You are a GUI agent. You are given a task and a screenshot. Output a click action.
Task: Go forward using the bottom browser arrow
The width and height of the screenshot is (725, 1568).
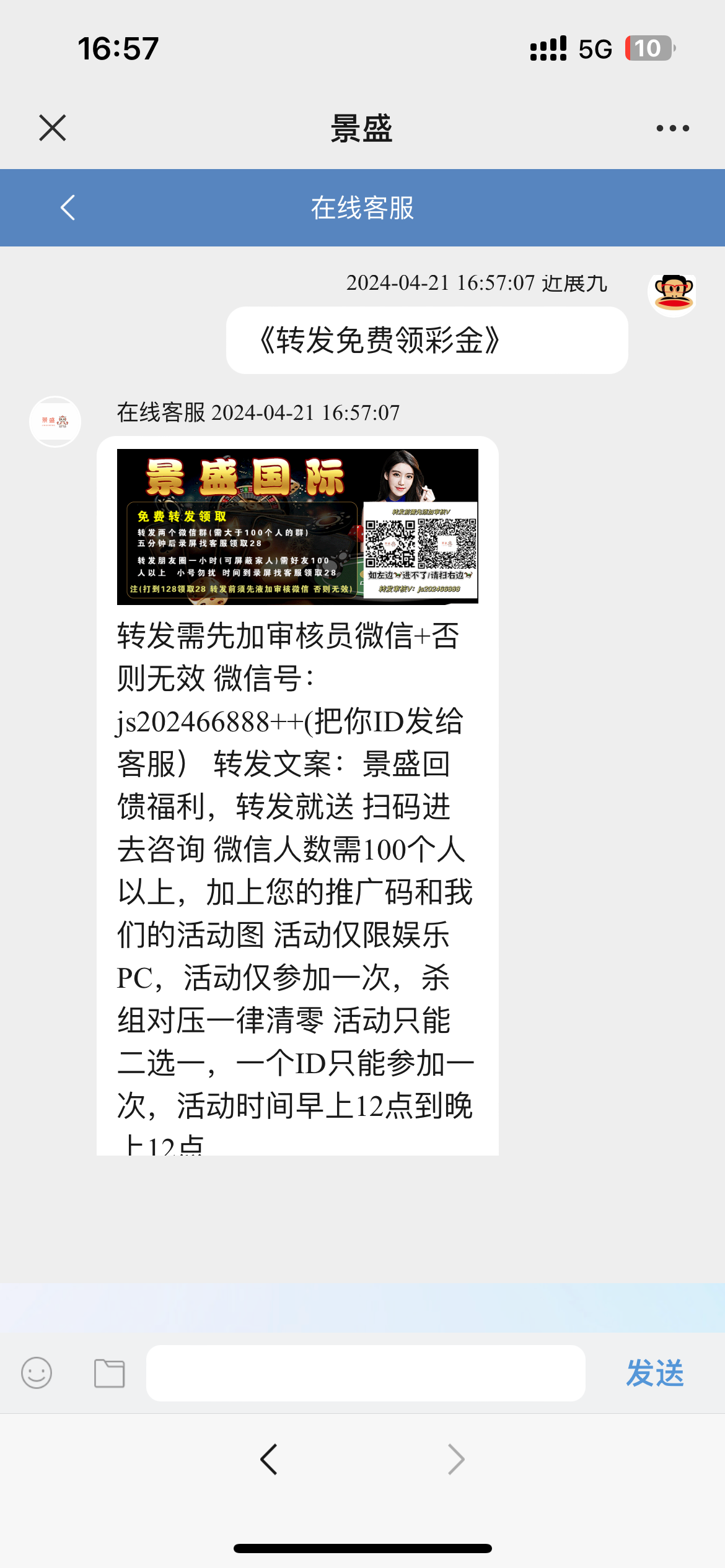456,1460
